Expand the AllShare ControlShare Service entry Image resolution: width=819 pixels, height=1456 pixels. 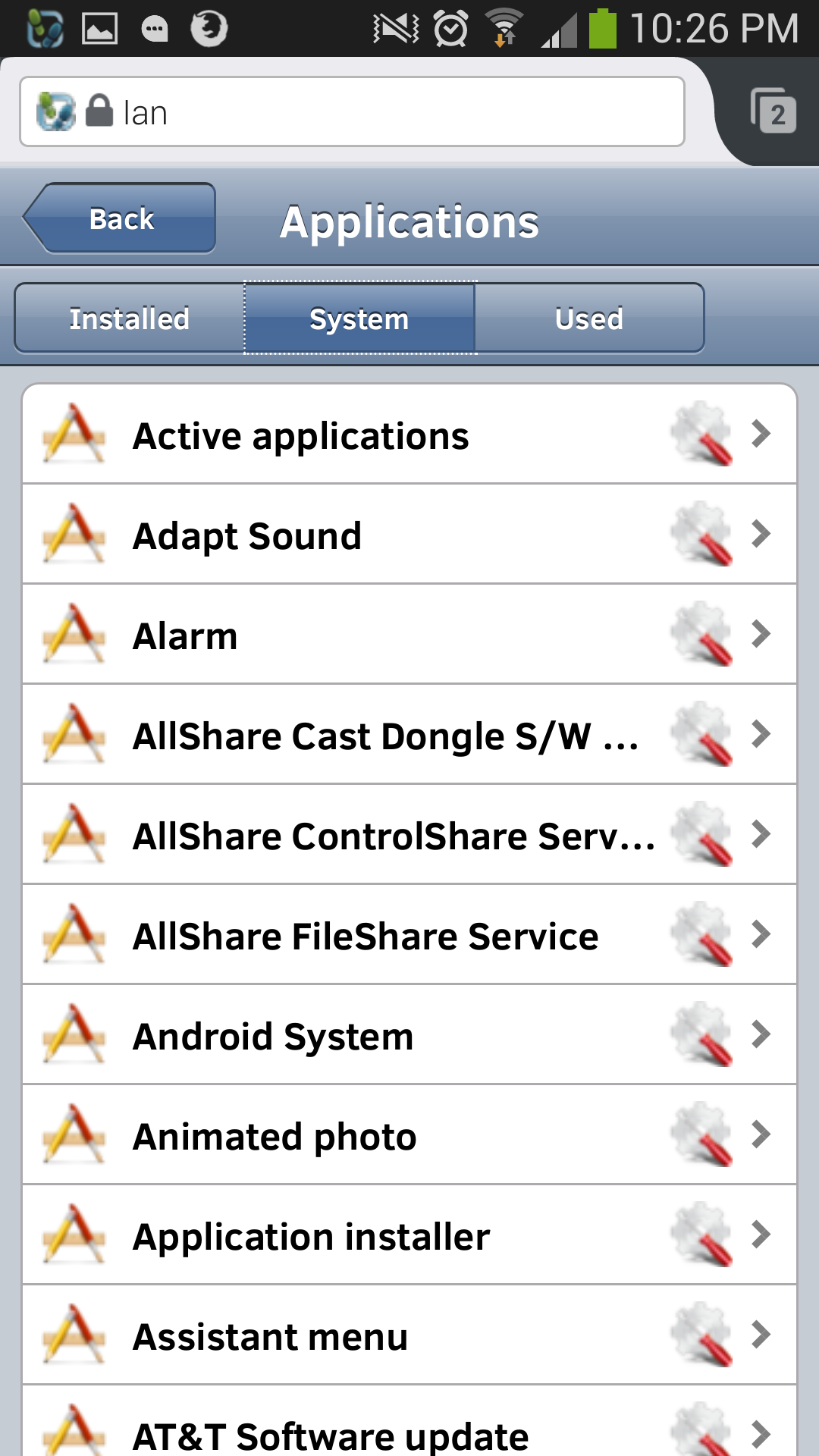point(761,834)
